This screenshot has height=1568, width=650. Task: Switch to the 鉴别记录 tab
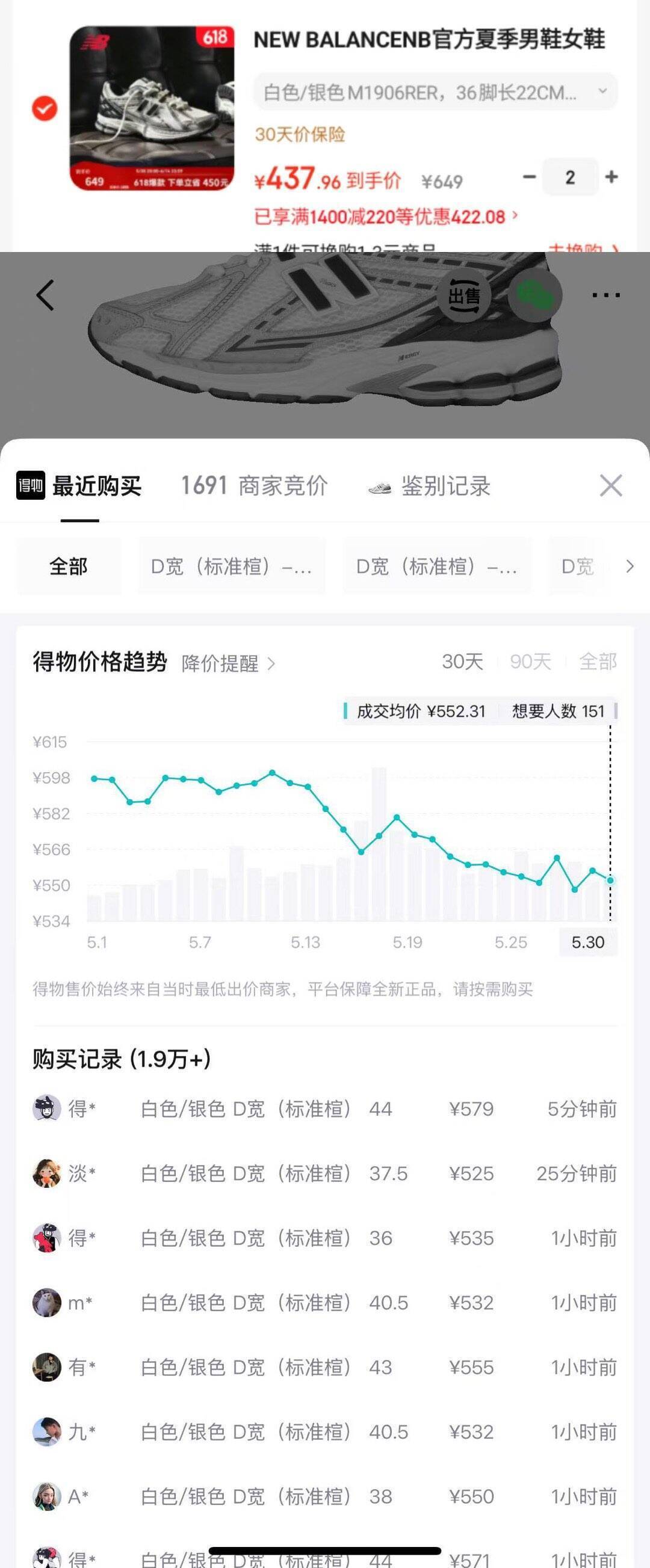[x=430, y=486]
